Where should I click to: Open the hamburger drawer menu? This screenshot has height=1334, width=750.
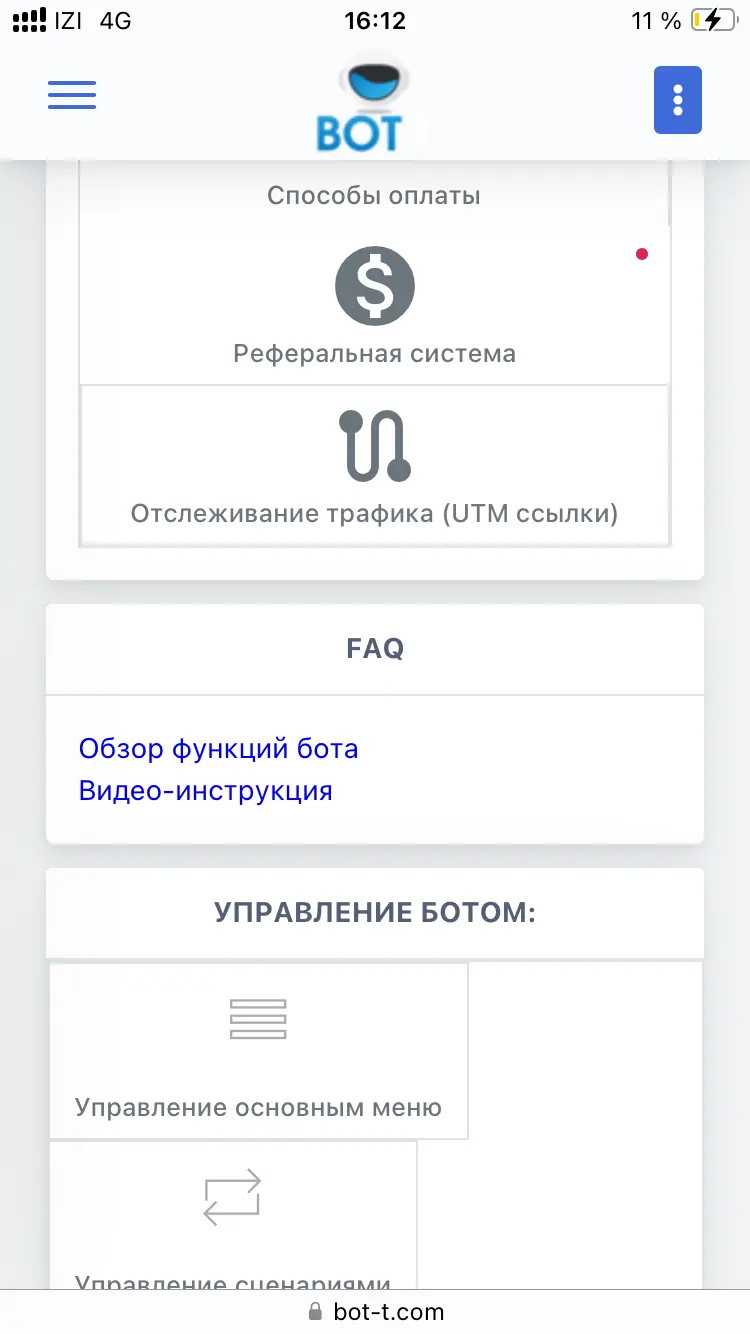(72, 95)
